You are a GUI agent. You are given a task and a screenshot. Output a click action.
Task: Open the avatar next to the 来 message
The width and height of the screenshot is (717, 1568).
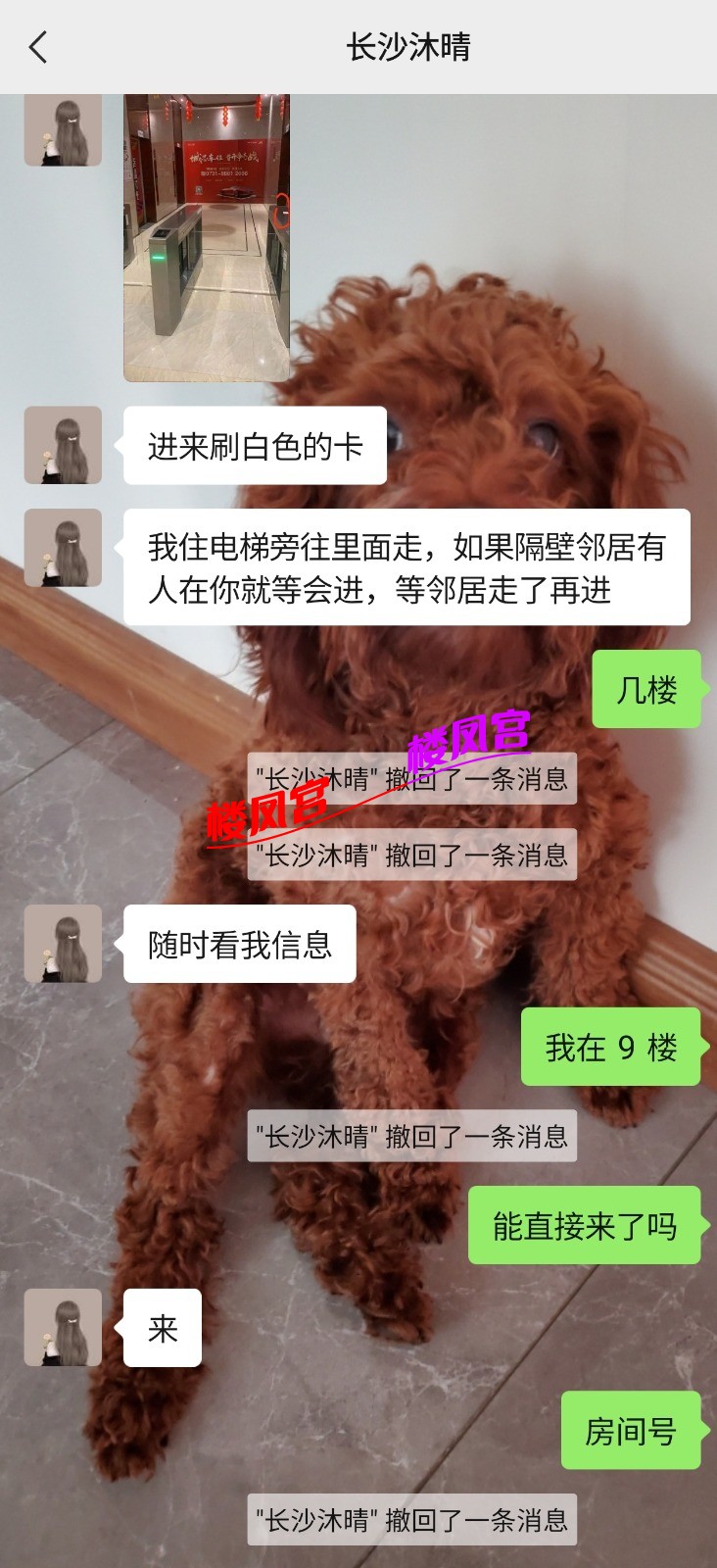[63, 1328]
